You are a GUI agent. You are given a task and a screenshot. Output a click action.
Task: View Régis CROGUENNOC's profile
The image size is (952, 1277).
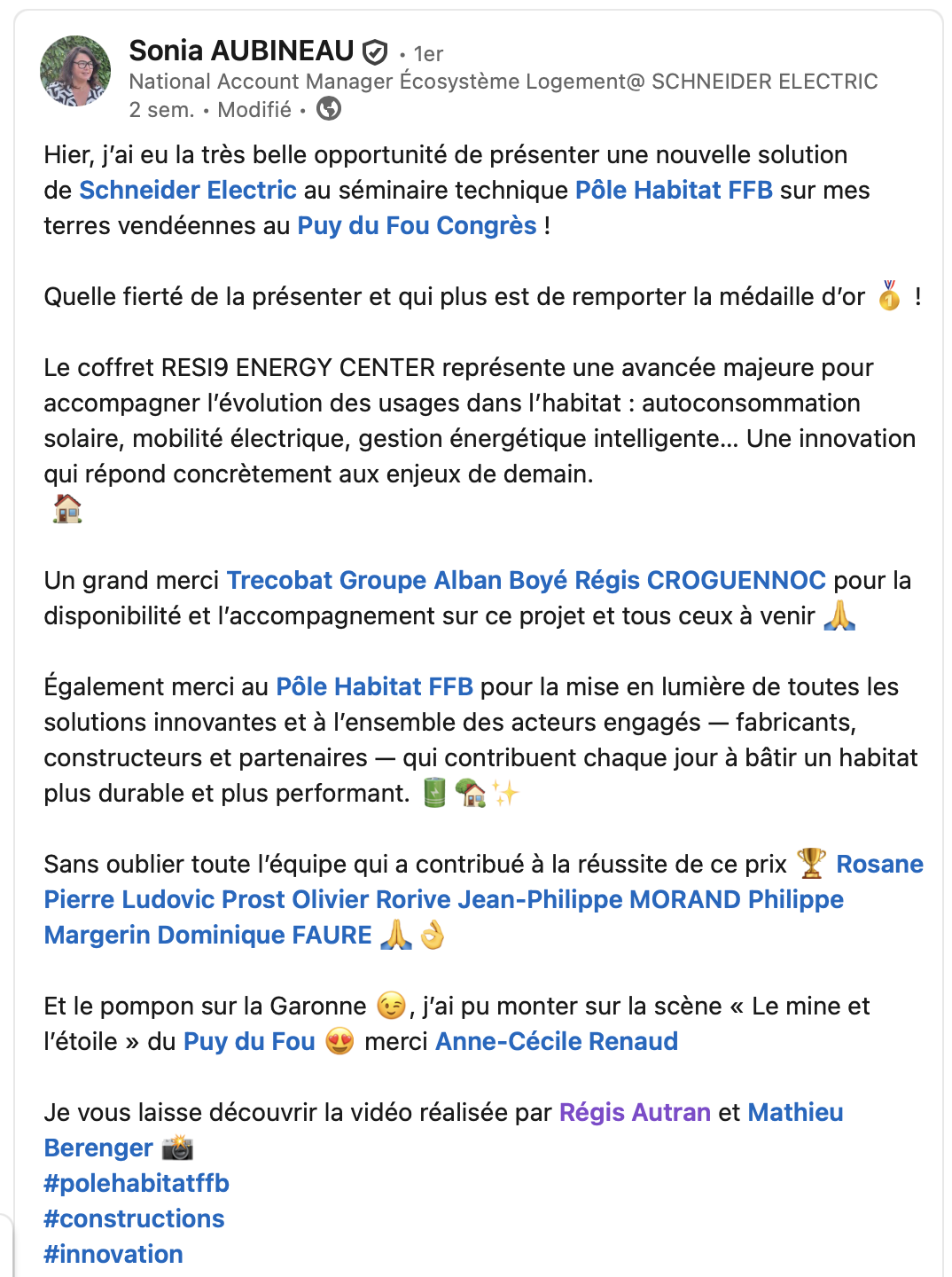[700, 580]
